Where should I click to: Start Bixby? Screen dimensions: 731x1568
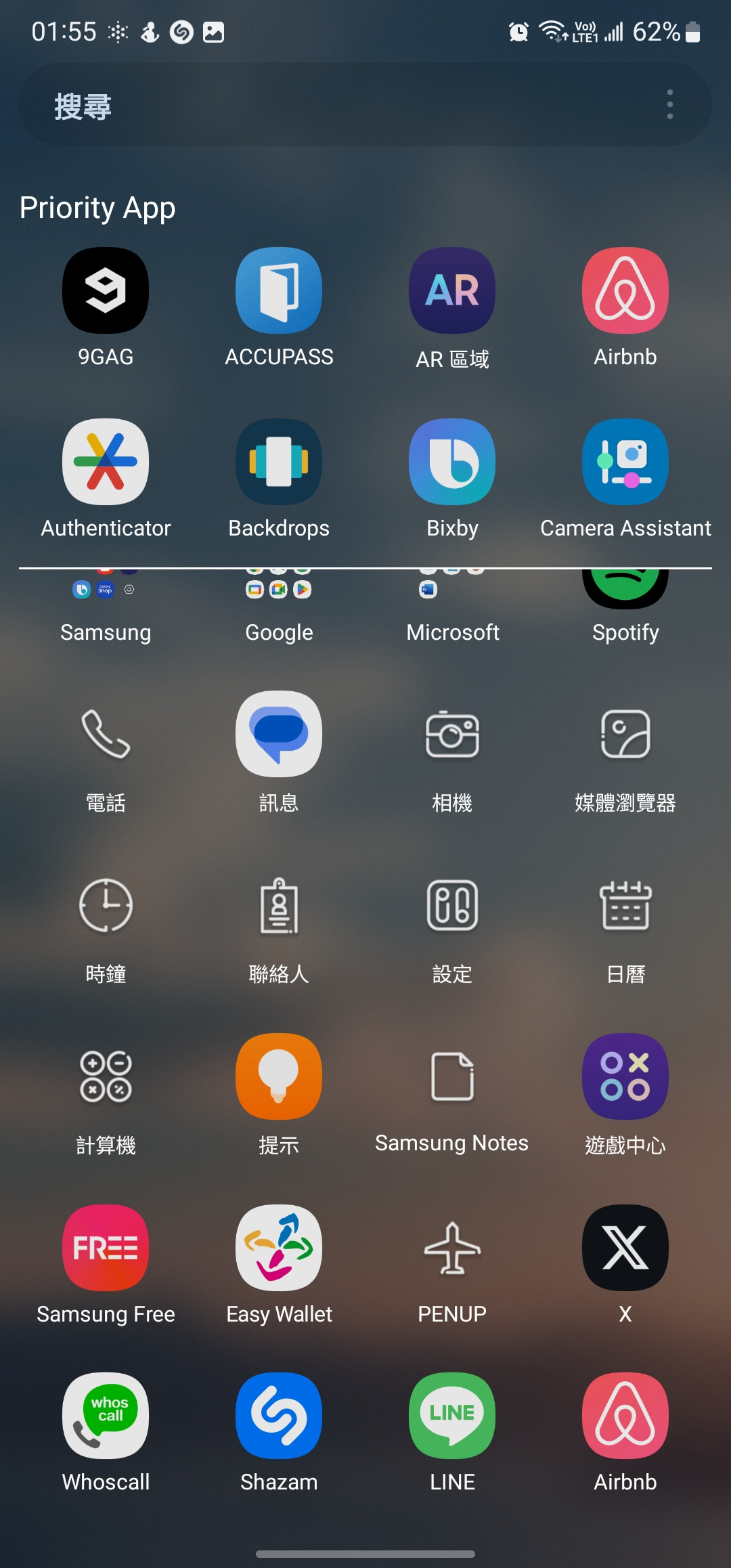452,462
